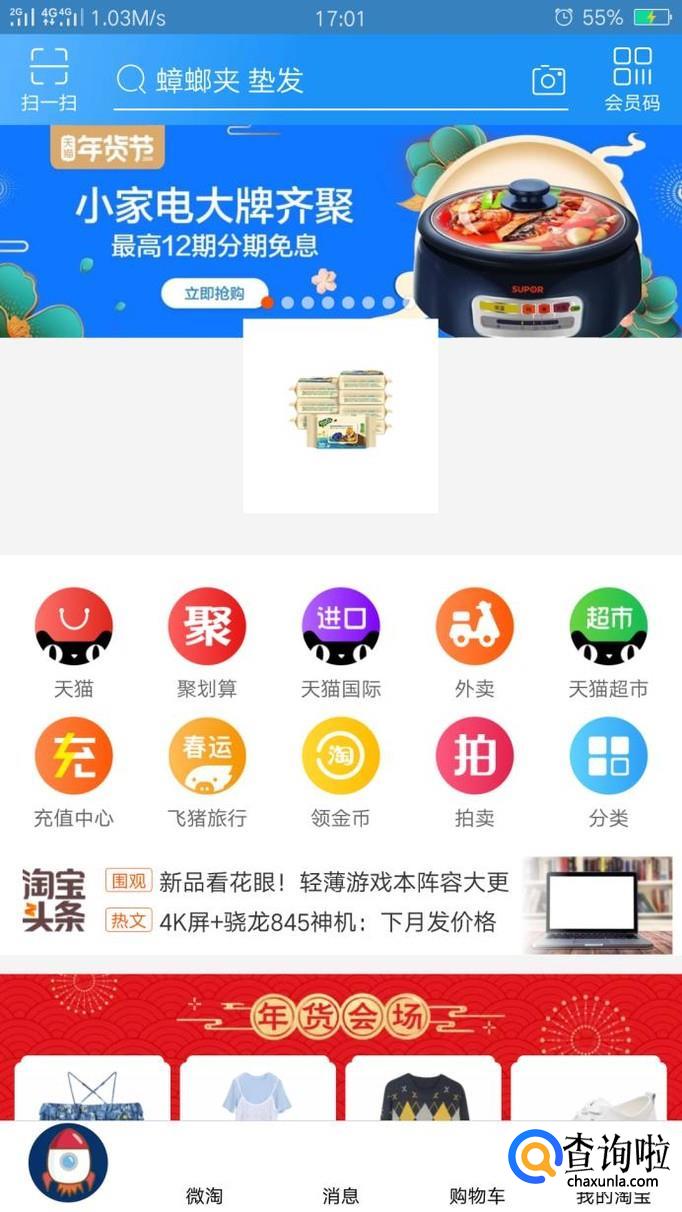Open the 会员码 member code

click(632, 78)
